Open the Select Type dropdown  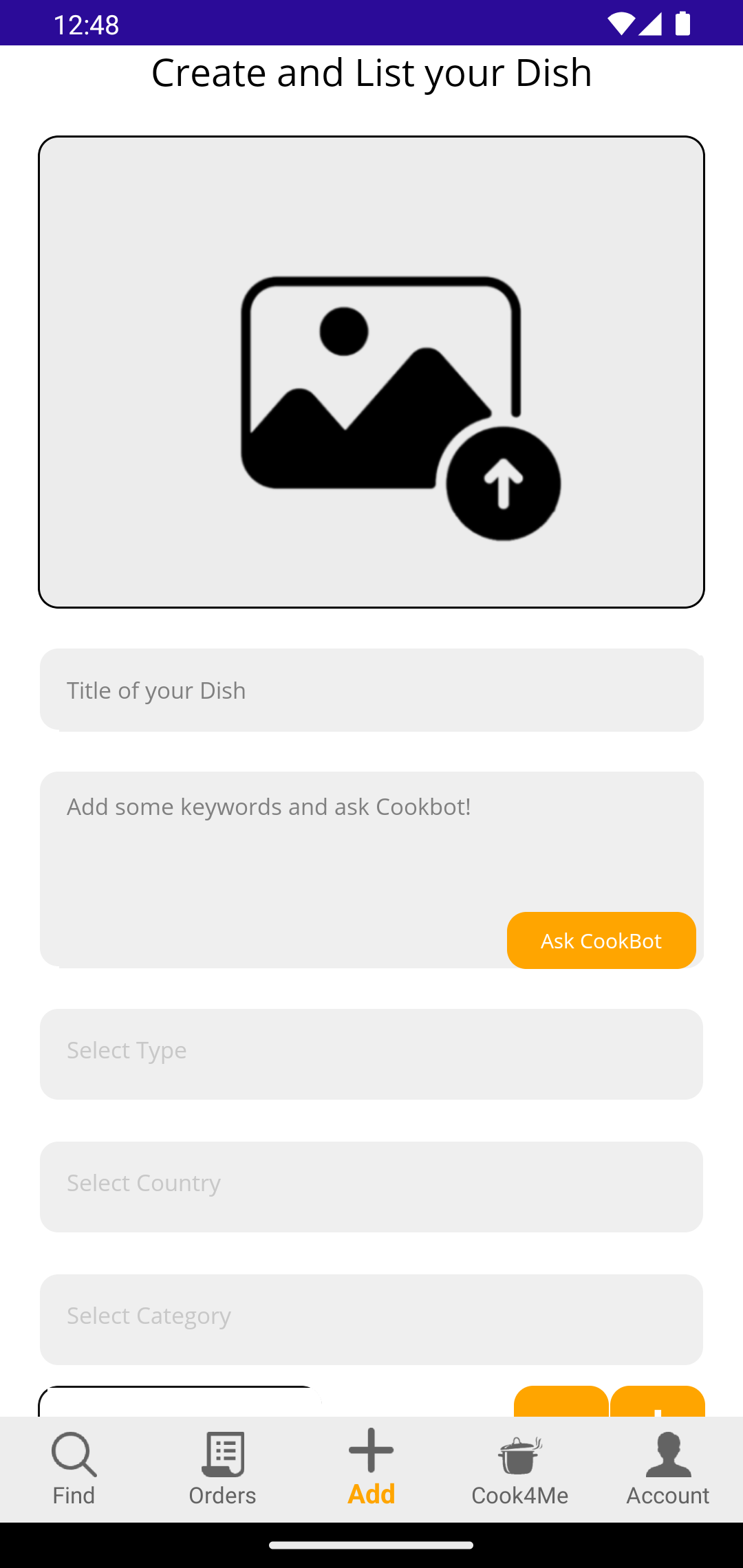371,1054
